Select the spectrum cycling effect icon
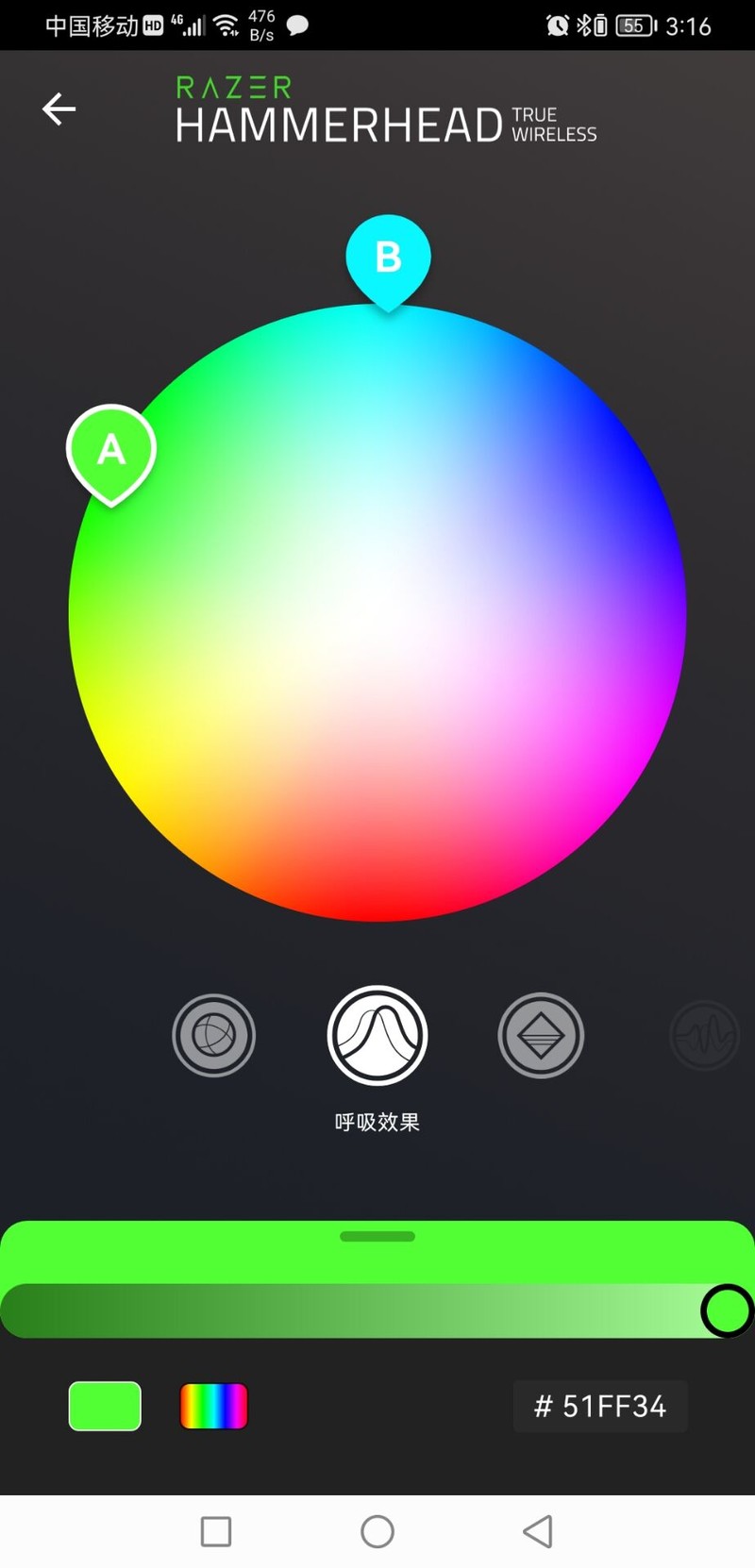This screenshot has width=755, height=1568. 214,1034
